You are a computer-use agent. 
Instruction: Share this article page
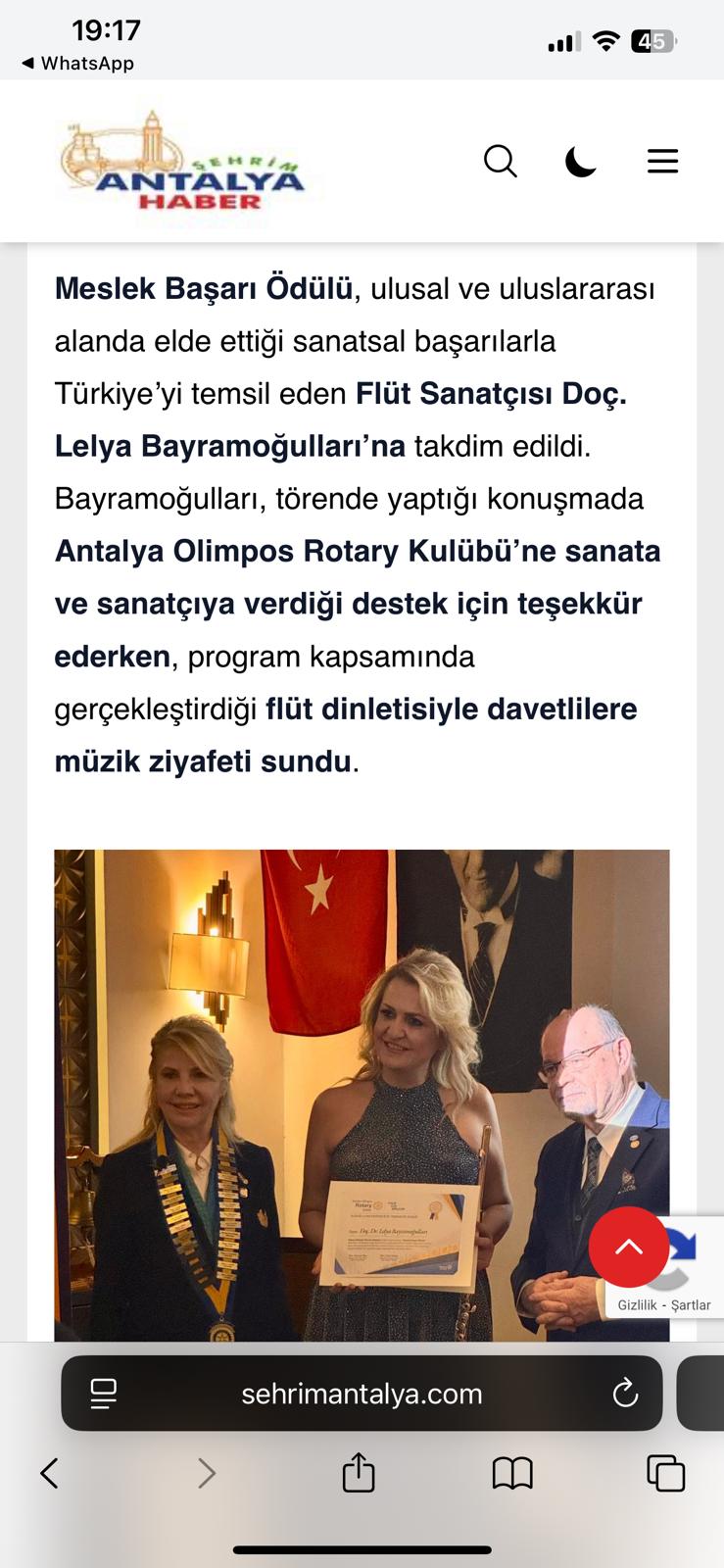(359, 1472)
